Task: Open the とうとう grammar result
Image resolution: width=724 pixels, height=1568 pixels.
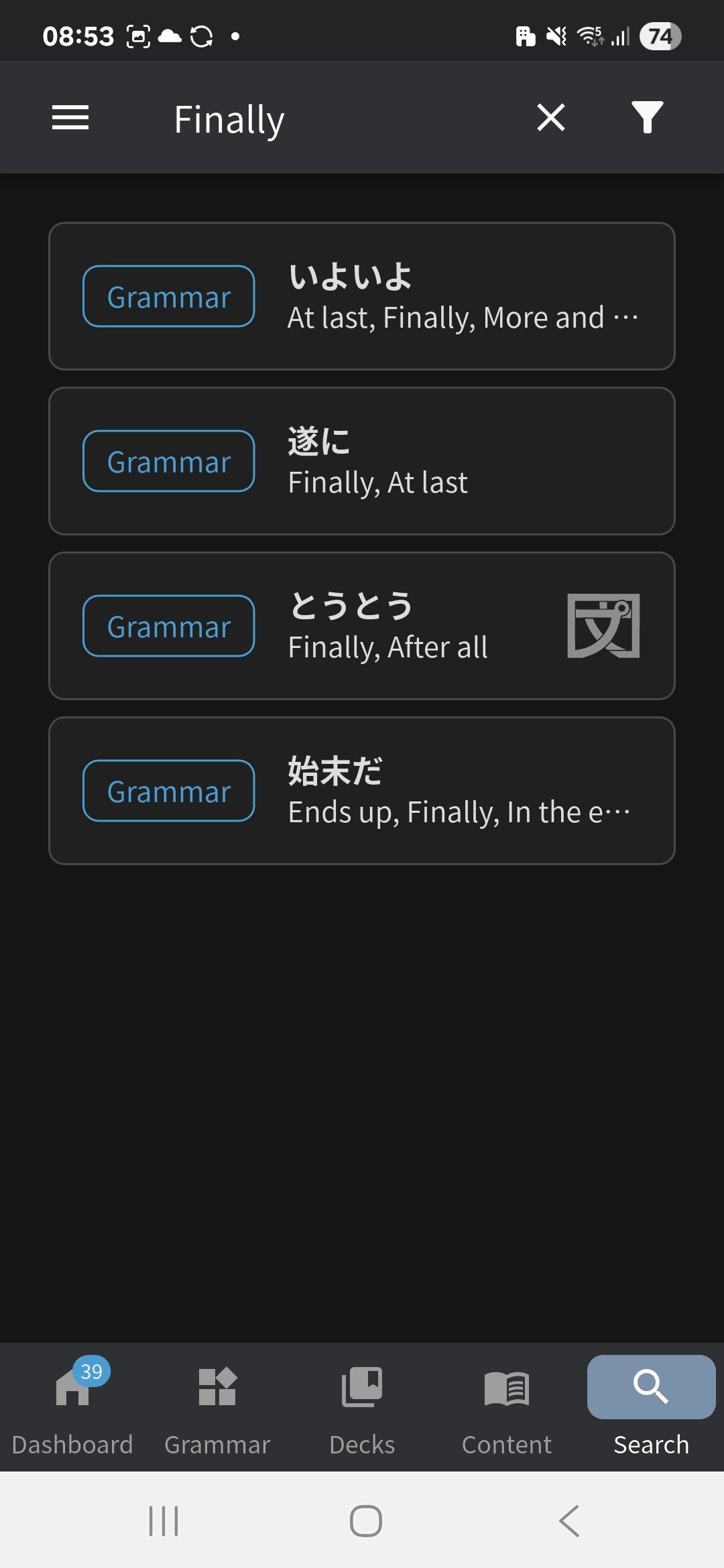Action: coord(362,626)
